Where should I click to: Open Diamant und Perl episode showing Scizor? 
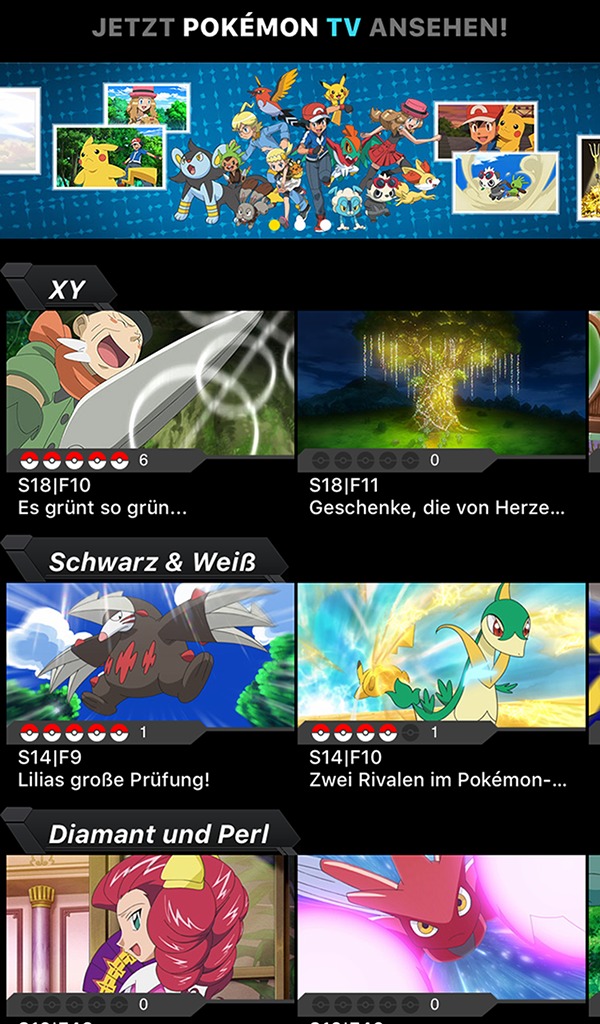[441, 925]
